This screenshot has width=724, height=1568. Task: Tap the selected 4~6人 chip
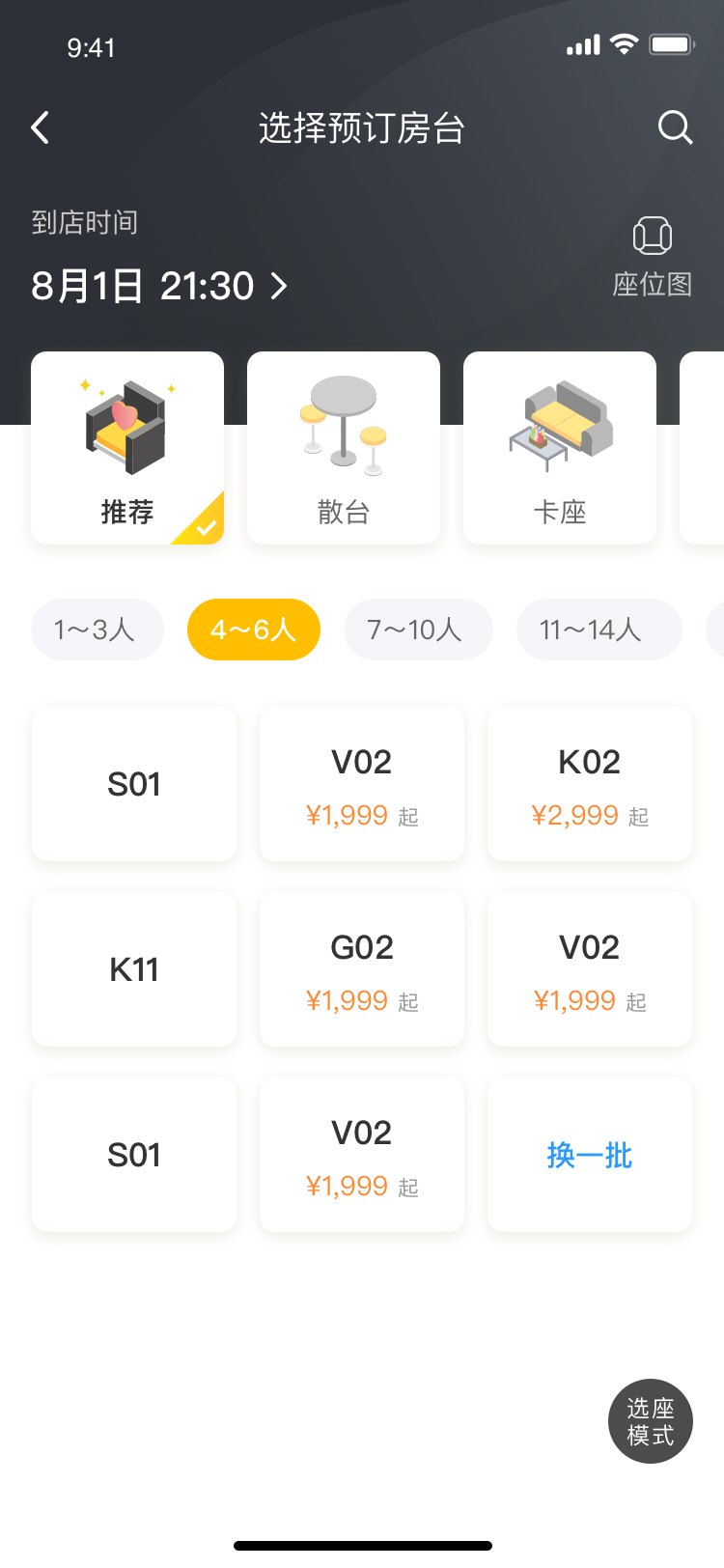pos(253,630)
